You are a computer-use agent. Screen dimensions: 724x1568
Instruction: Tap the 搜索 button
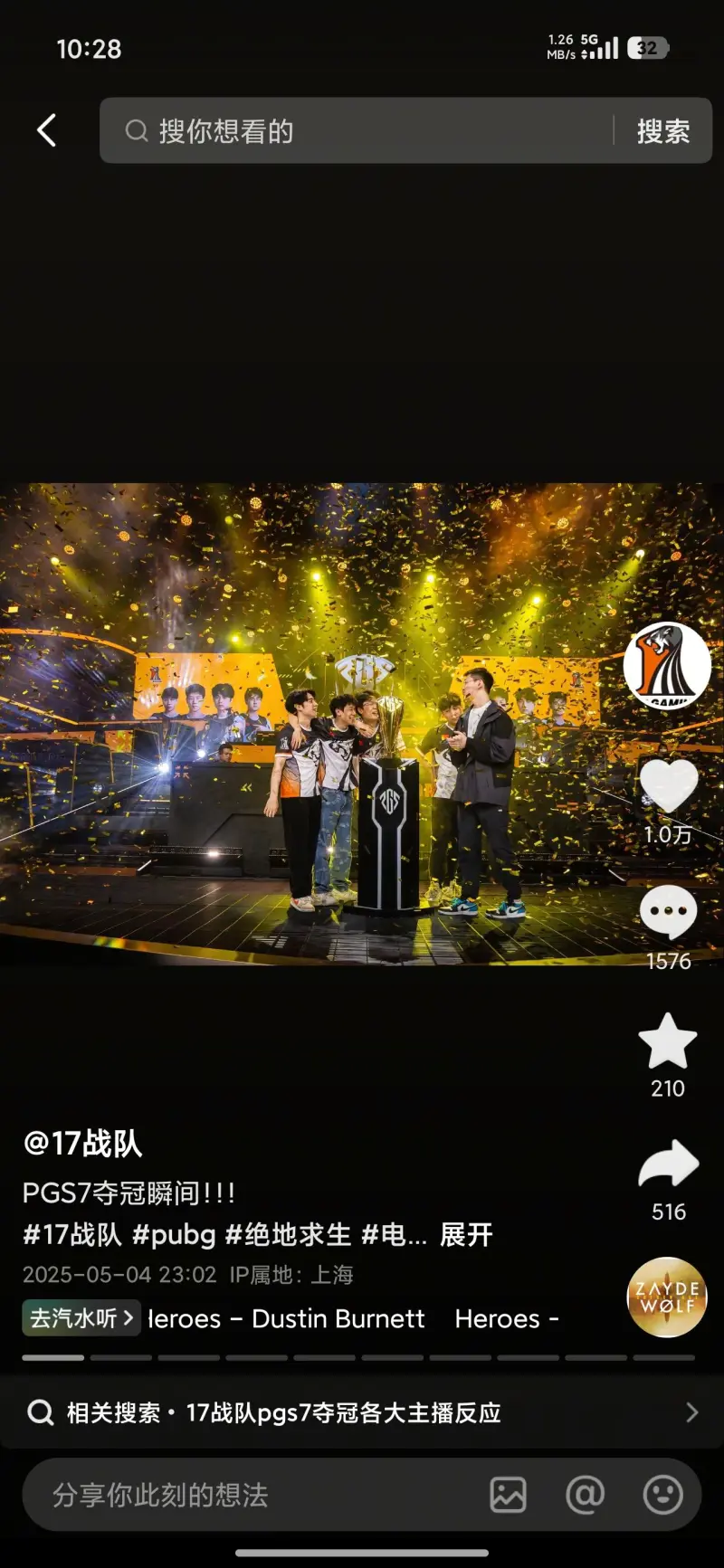[x=662, y=131]
